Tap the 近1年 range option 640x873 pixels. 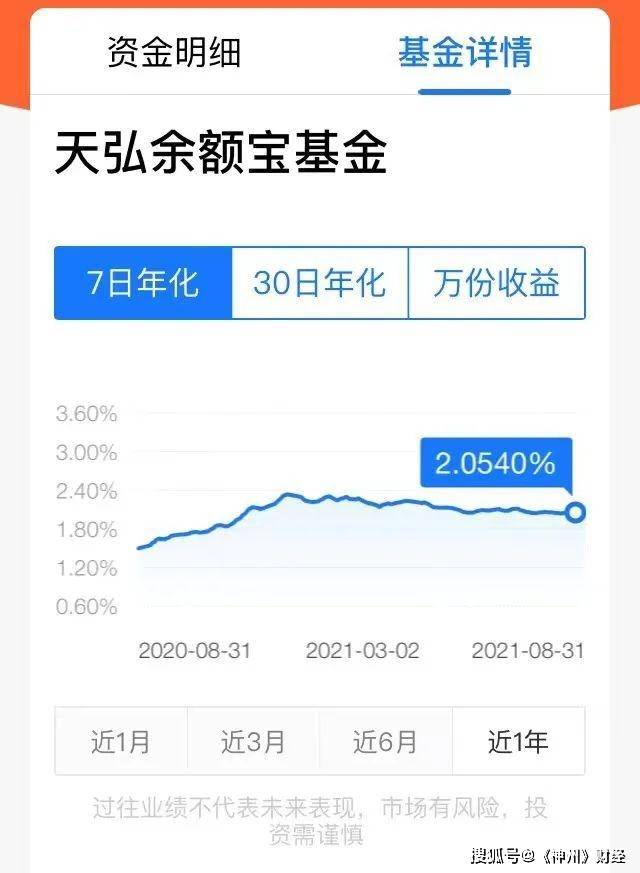pos(518,742)
